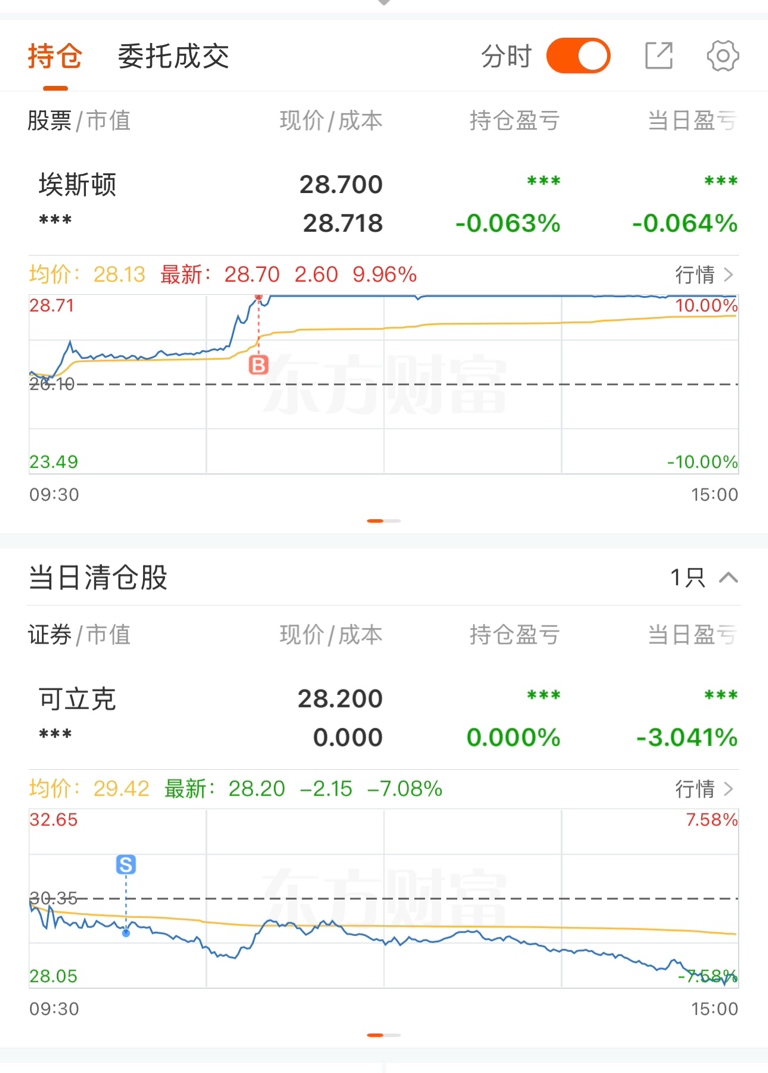The width and height of the screenshot is (768, 1073).
Task: Open 行情 link for 埃斯顿
Action: point(704,275)
